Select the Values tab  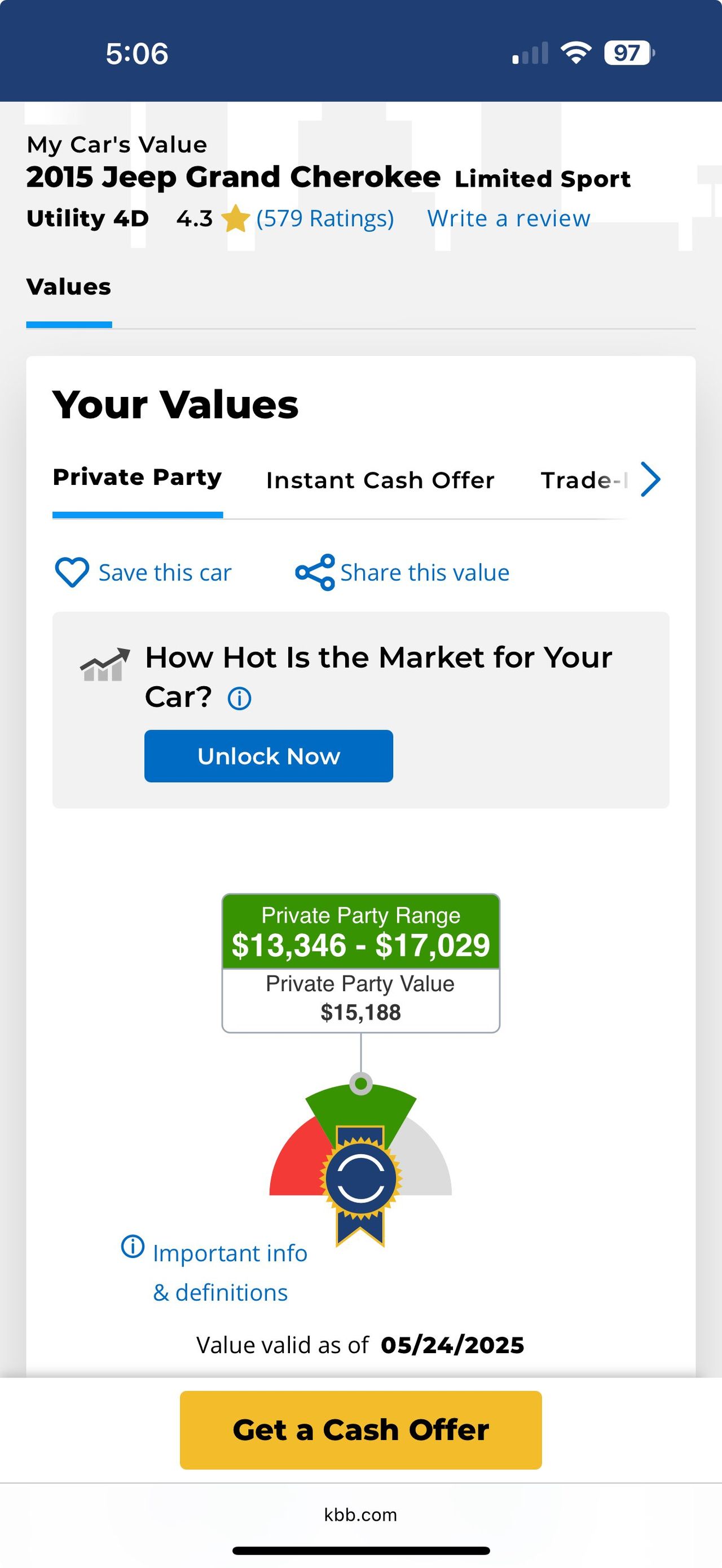click(69, 288)
